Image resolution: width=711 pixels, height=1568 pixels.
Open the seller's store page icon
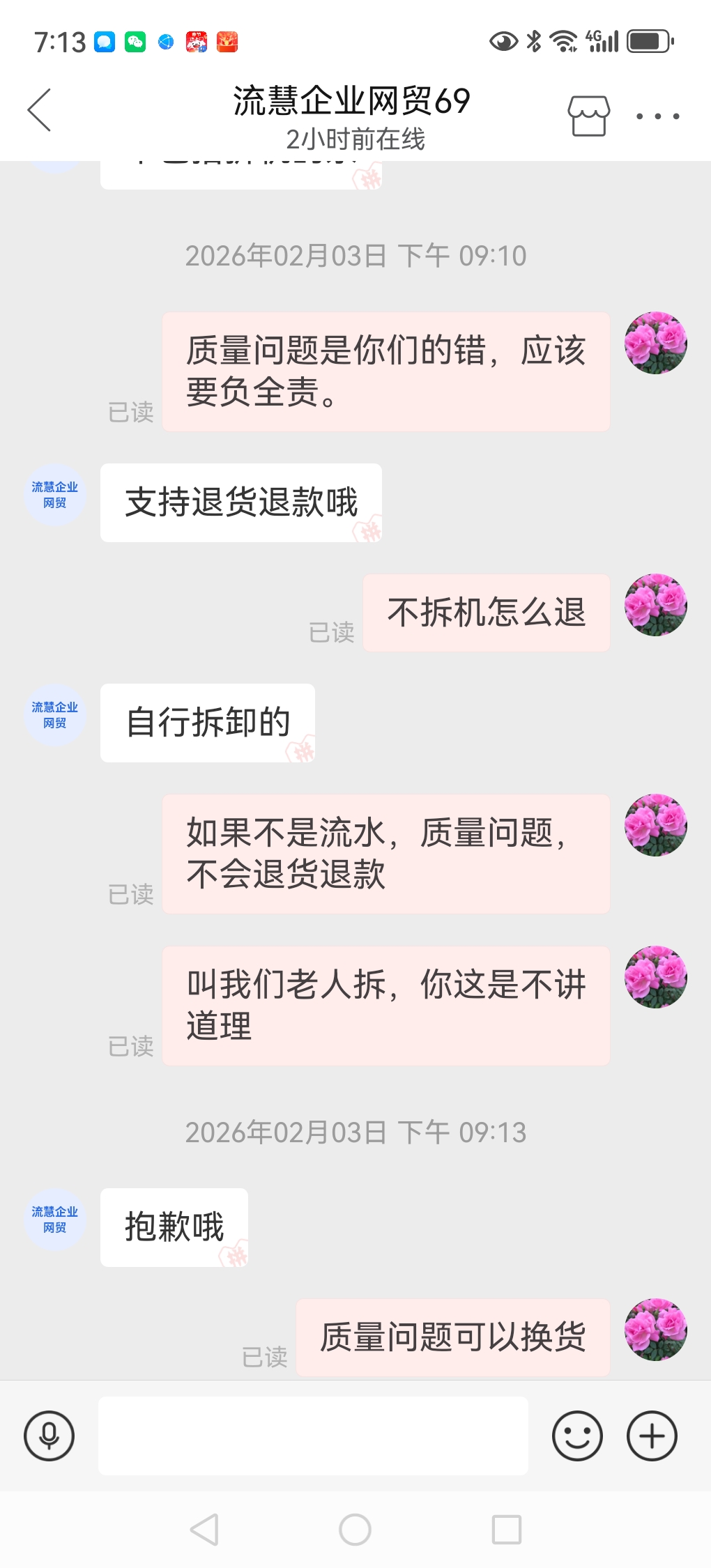588,116
